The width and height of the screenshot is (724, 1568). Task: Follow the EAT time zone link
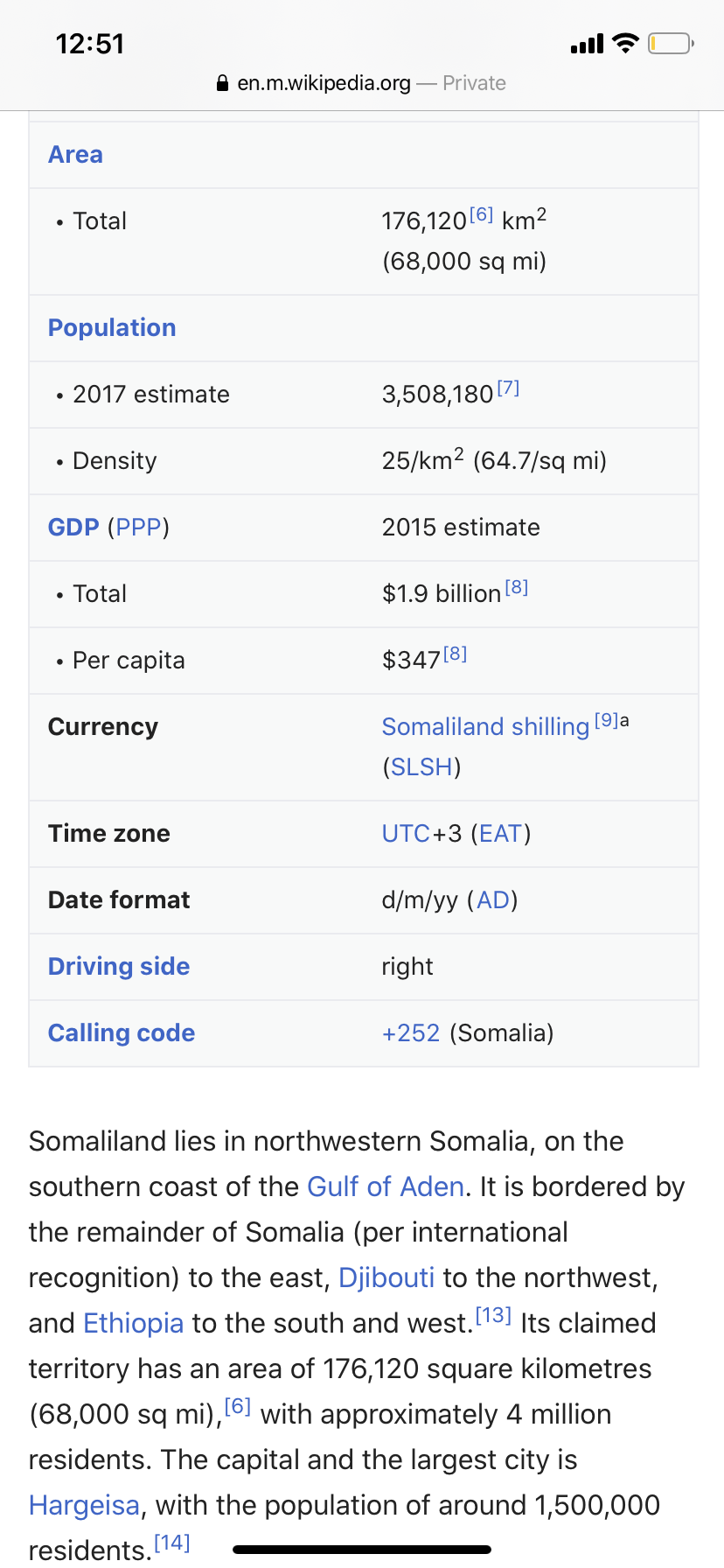[501, 834]
